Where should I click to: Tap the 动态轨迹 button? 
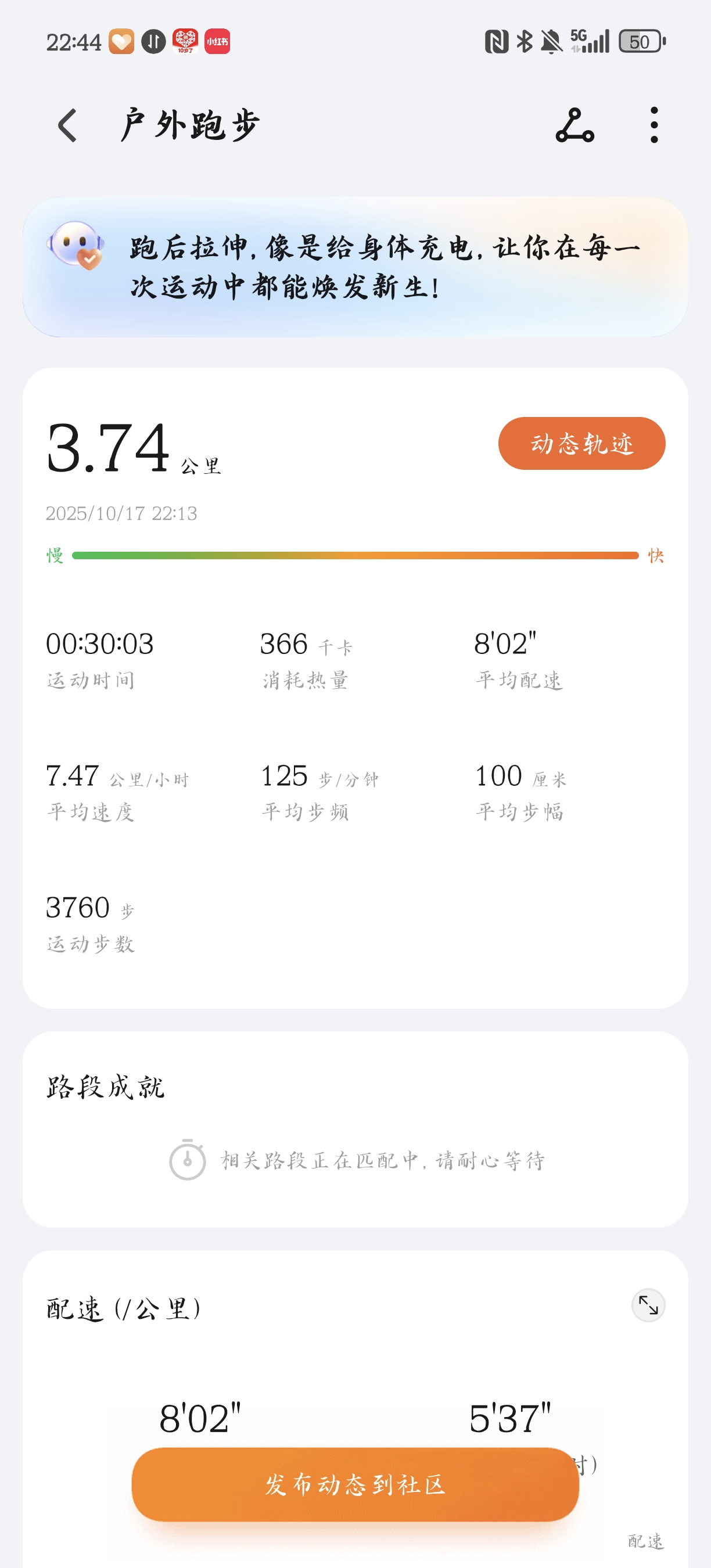click(x=581, y=443)
